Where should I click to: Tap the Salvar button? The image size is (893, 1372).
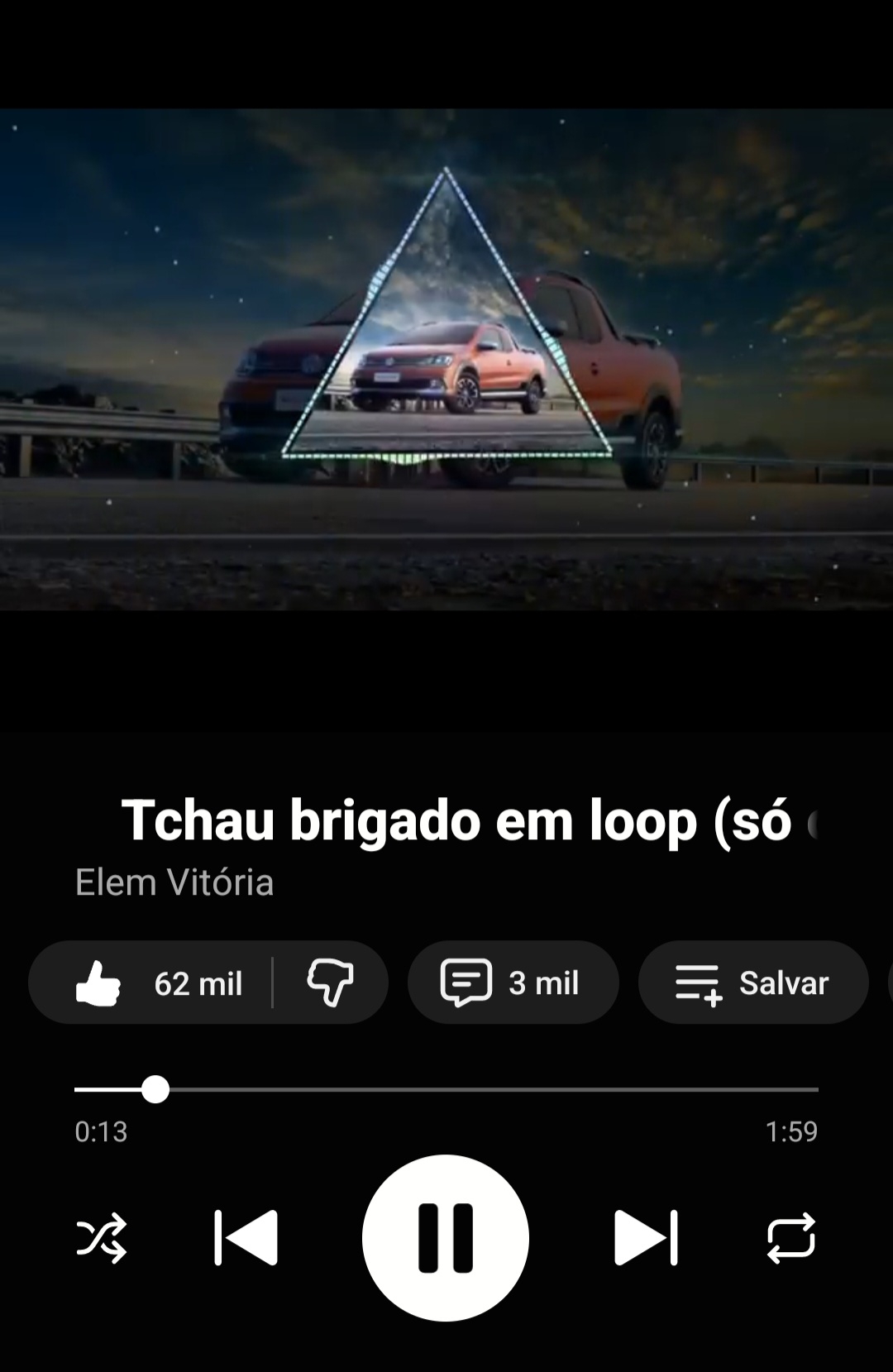tap(752, 982)
